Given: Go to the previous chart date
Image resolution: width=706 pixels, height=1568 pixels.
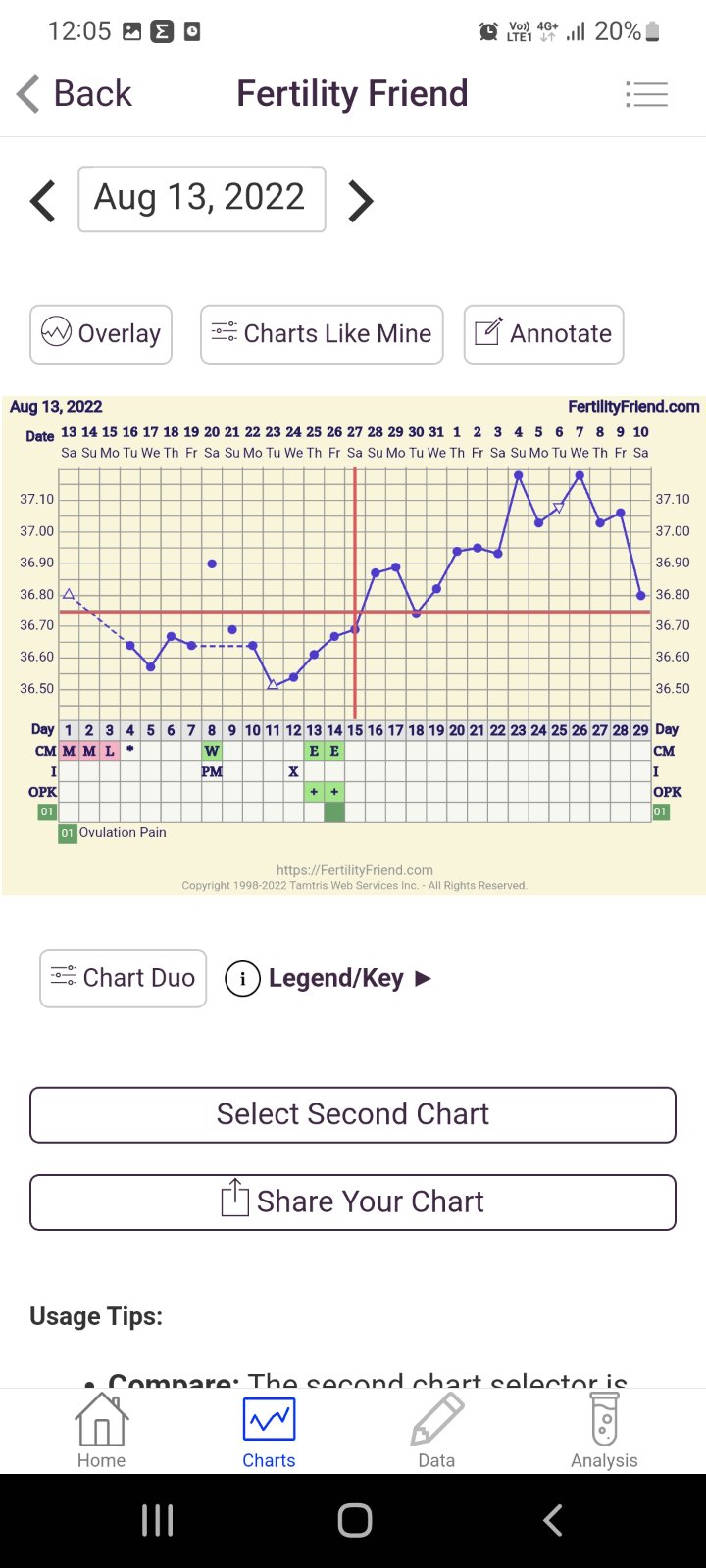Looking at the screenshot, I should 43,200.
